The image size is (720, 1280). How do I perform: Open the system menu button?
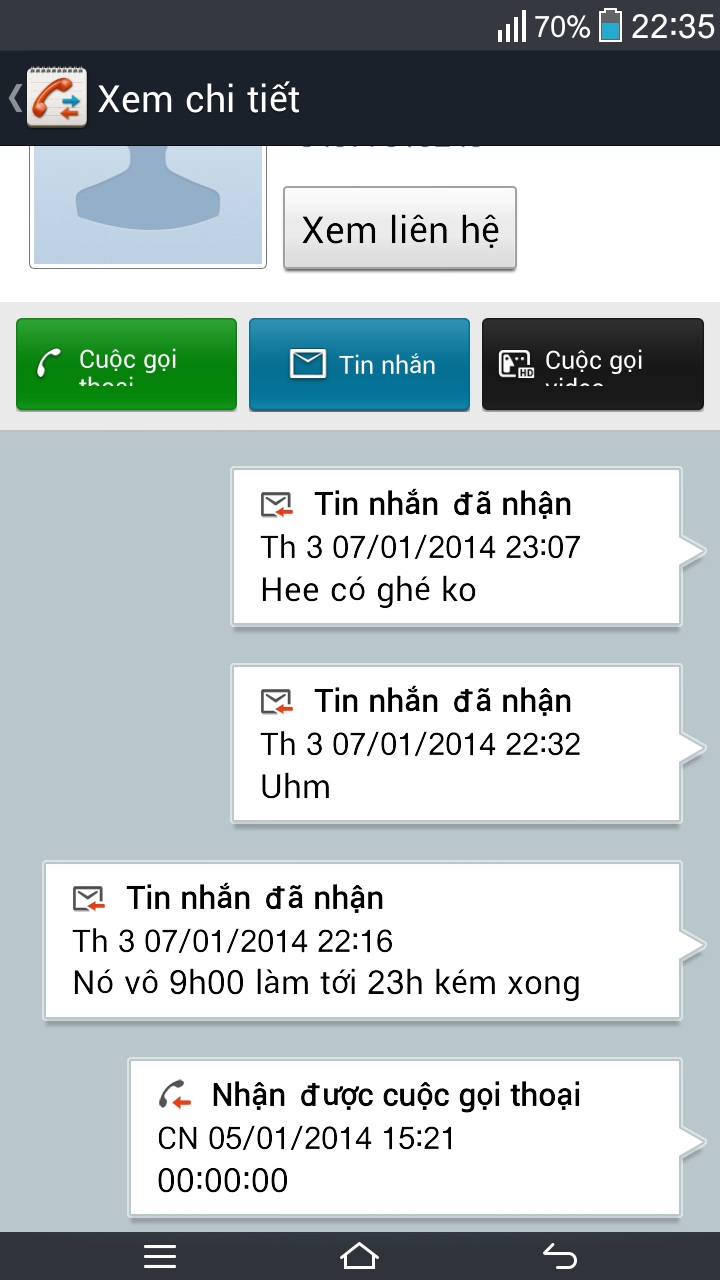coord(160,1256)
